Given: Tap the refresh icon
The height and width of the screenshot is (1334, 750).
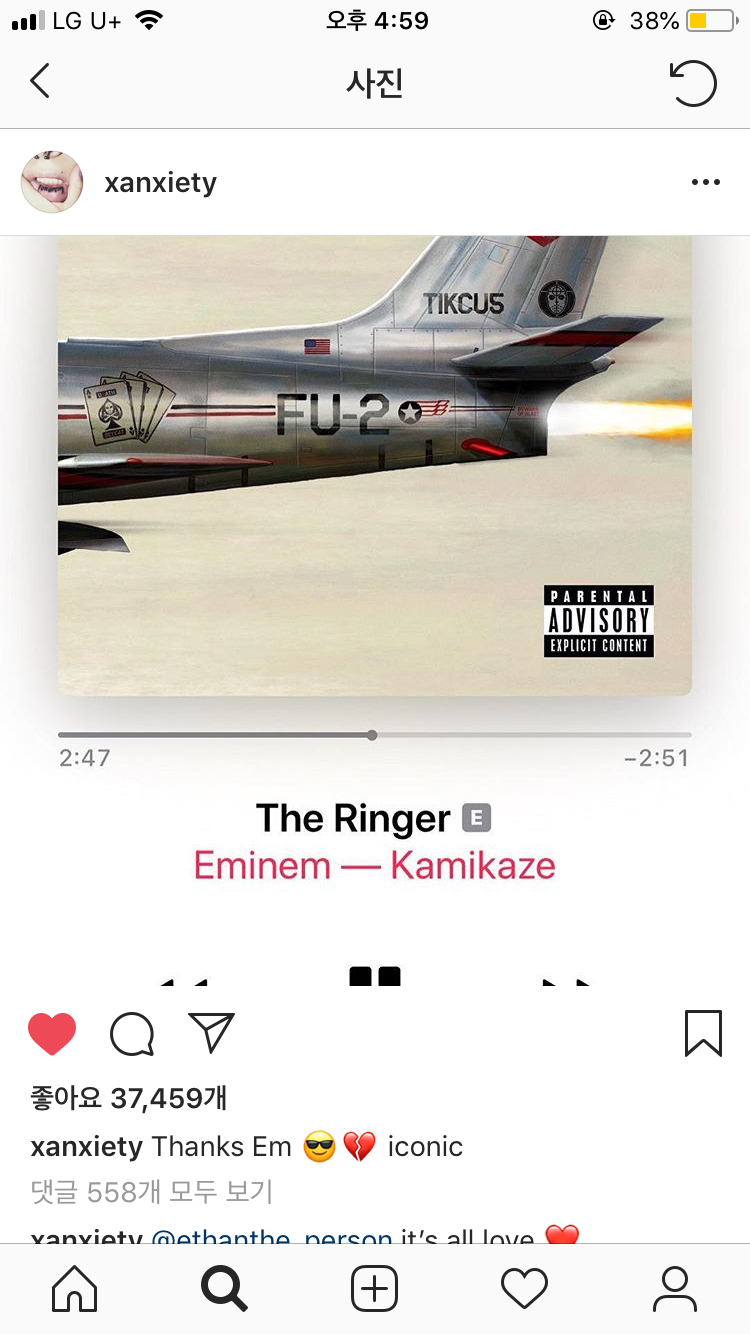Looking at the screenshot, I should click(693, 83).
